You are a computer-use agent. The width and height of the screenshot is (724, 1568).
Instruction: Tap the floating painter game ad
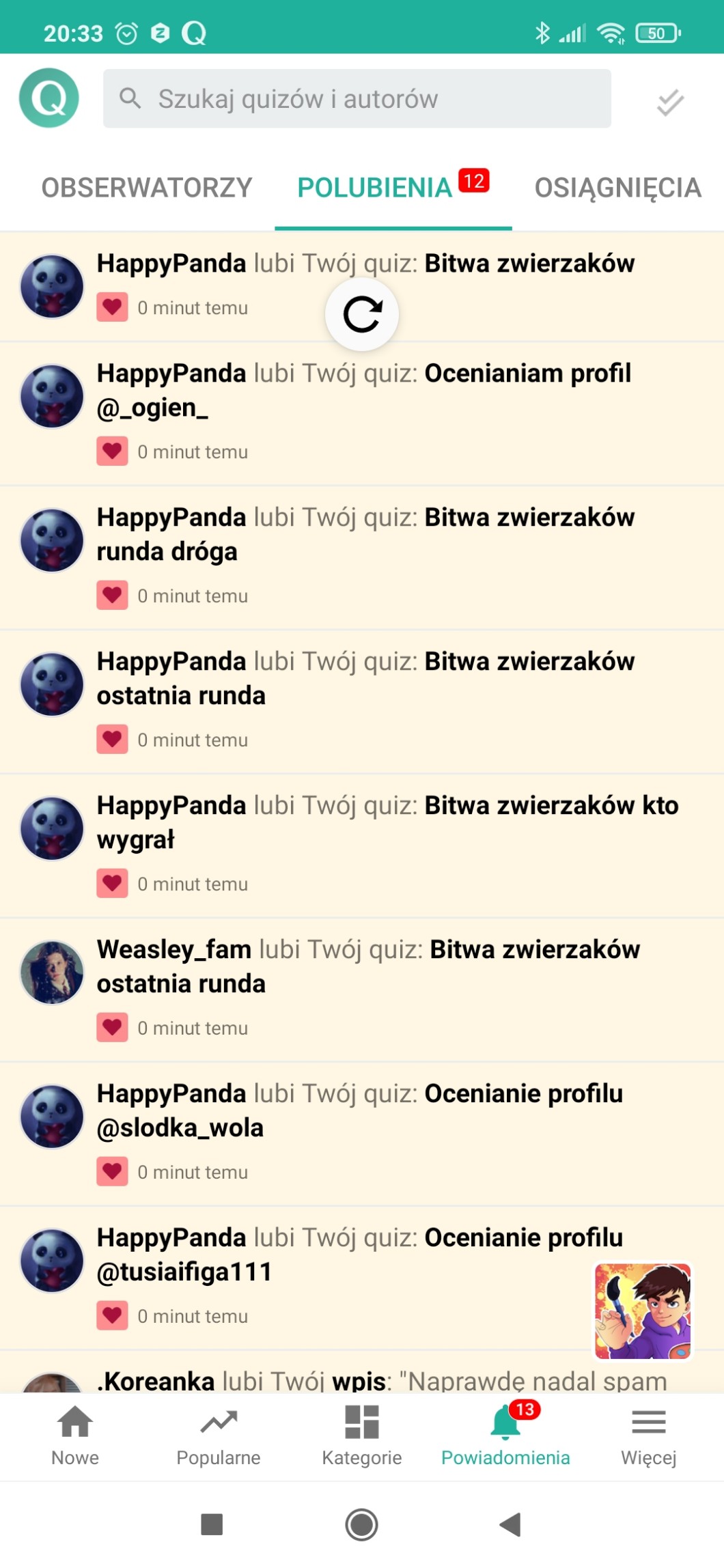pos(643,1311)
